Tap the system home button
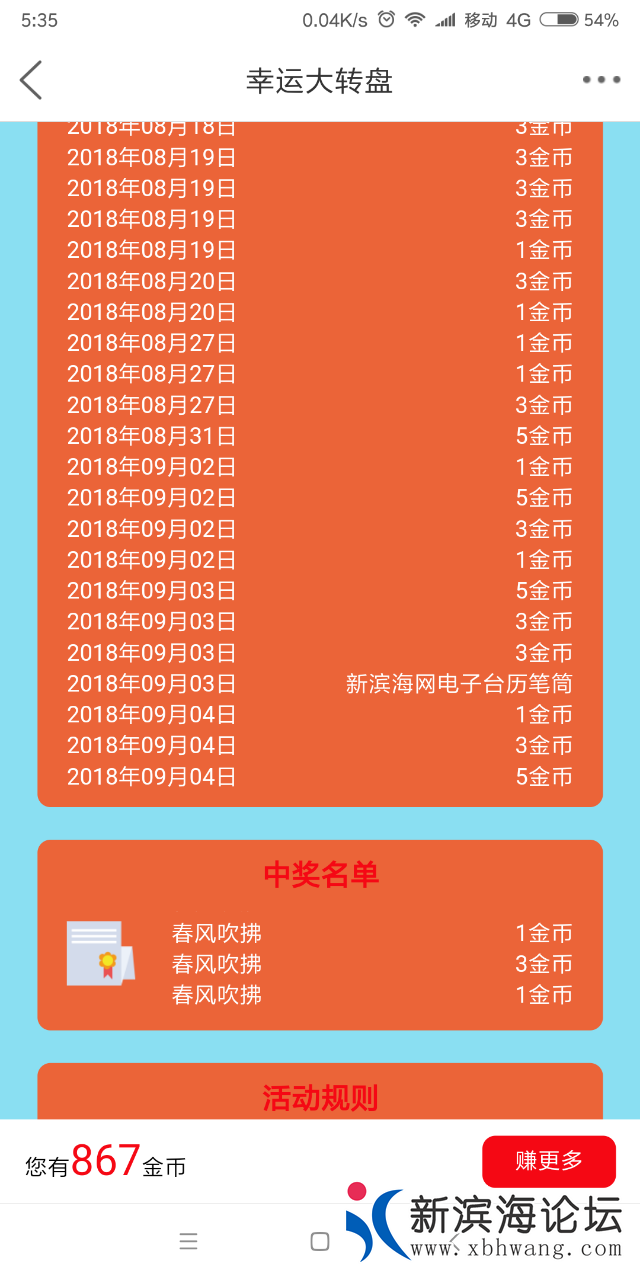Viewport: 640px width, 1280px height. [x=320, y=1241]
